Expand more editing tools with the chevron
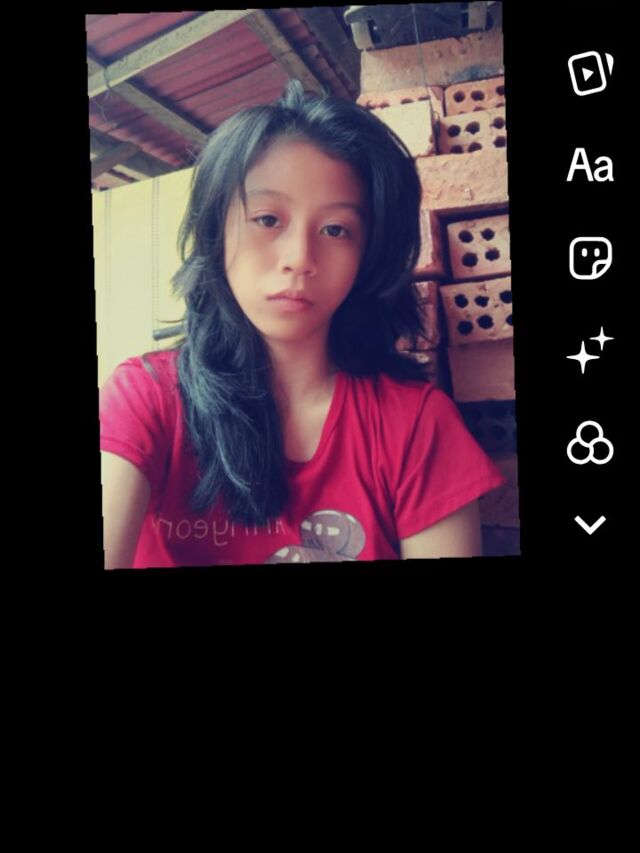Viewport: 640px width, 853px height. [x=590, y=525]
